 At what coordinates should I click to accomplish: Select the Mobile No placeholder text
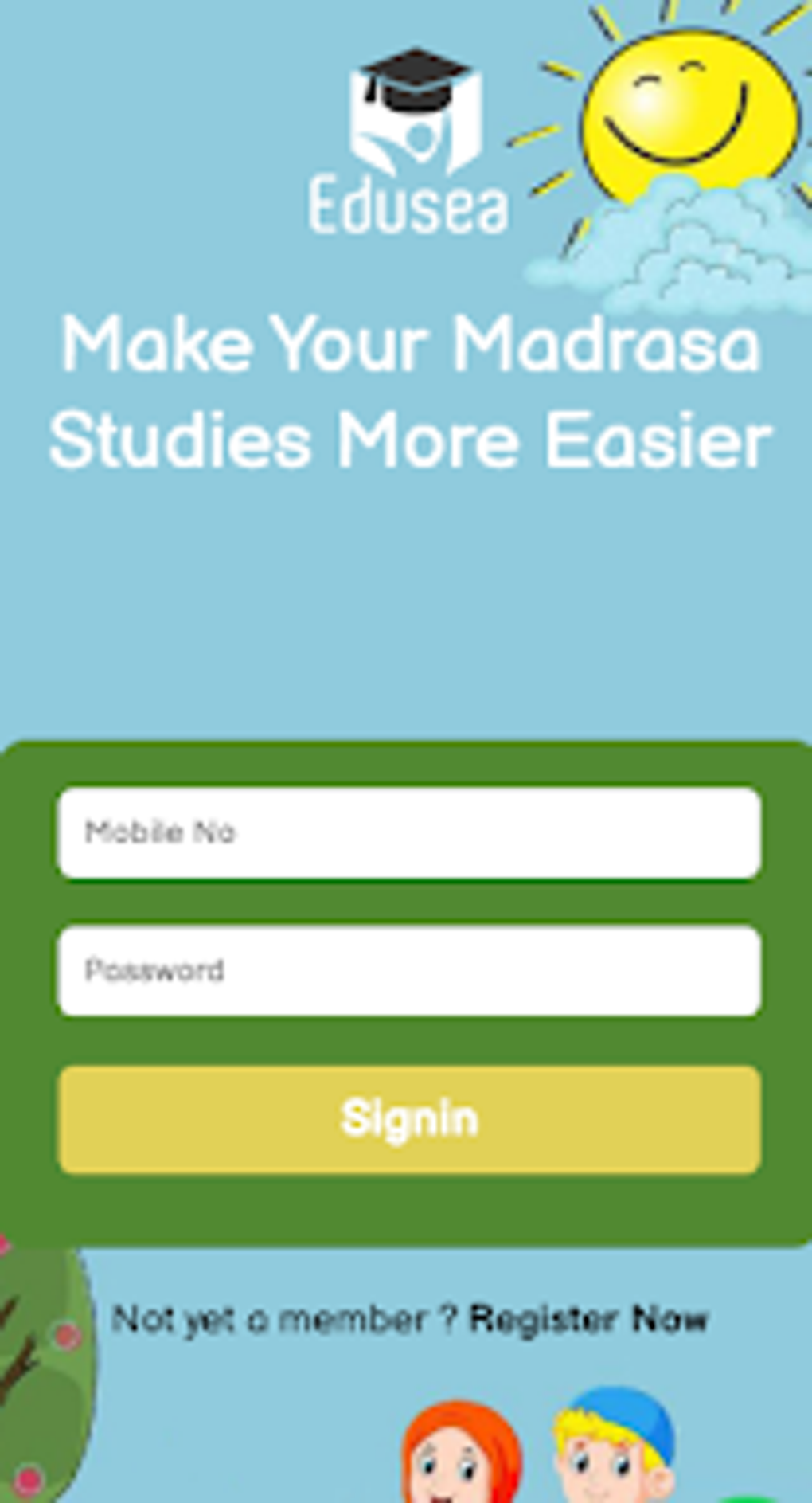(x=161, y=831)
